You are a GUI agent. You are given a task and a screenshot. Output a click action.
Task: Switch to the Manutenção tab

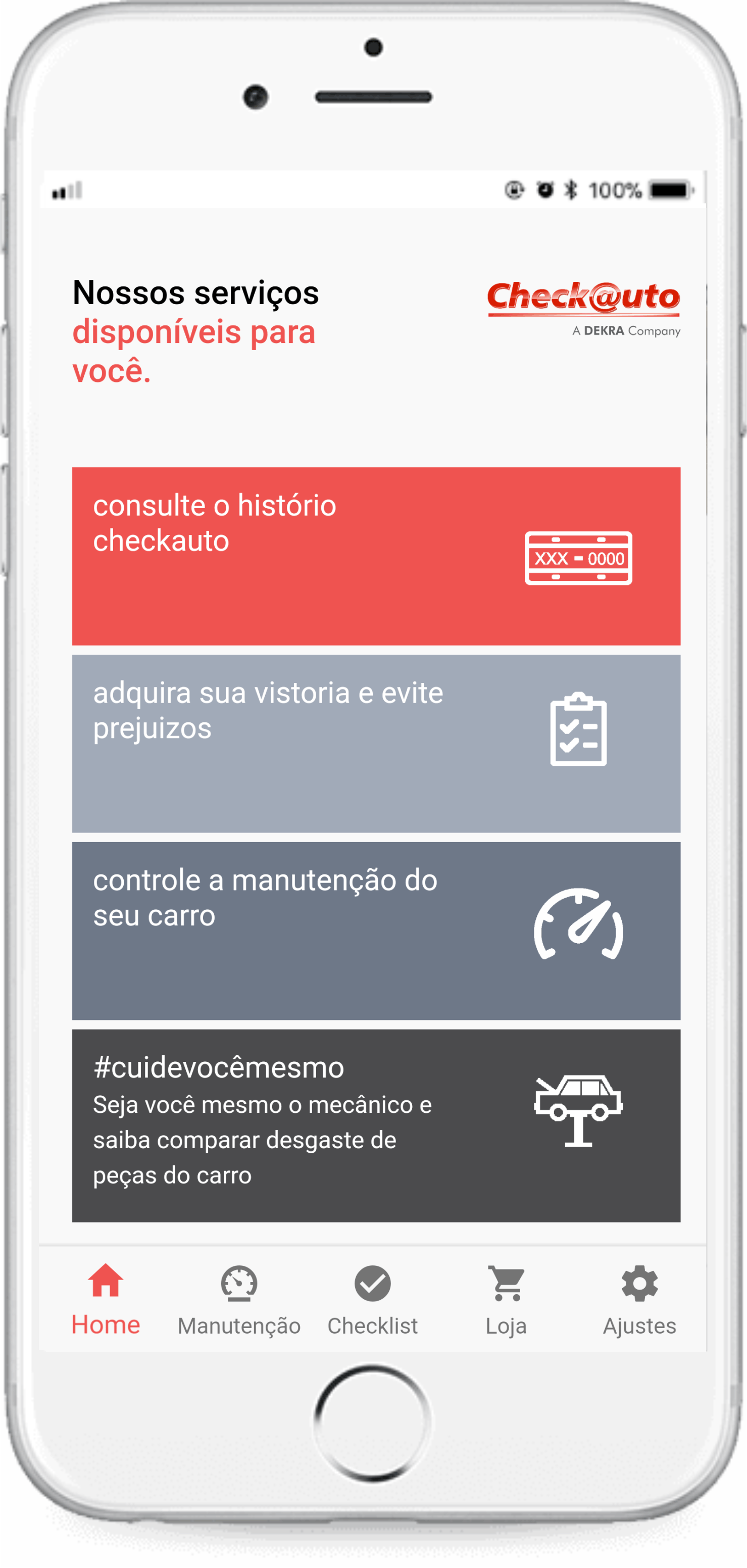(239, 1300)
